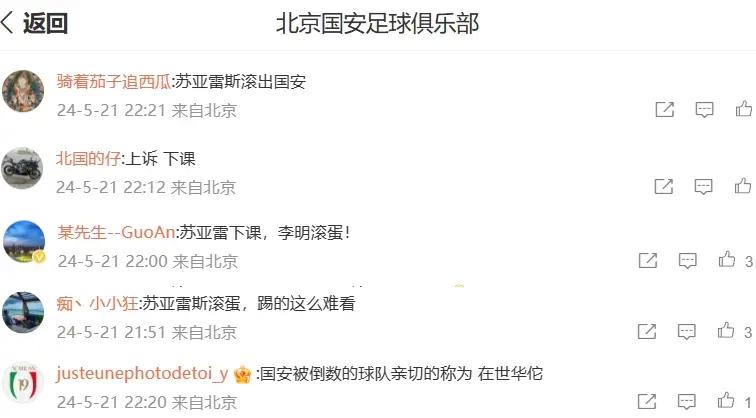
Task: Like 北国的仔's comment
Action: pos(743,185)
